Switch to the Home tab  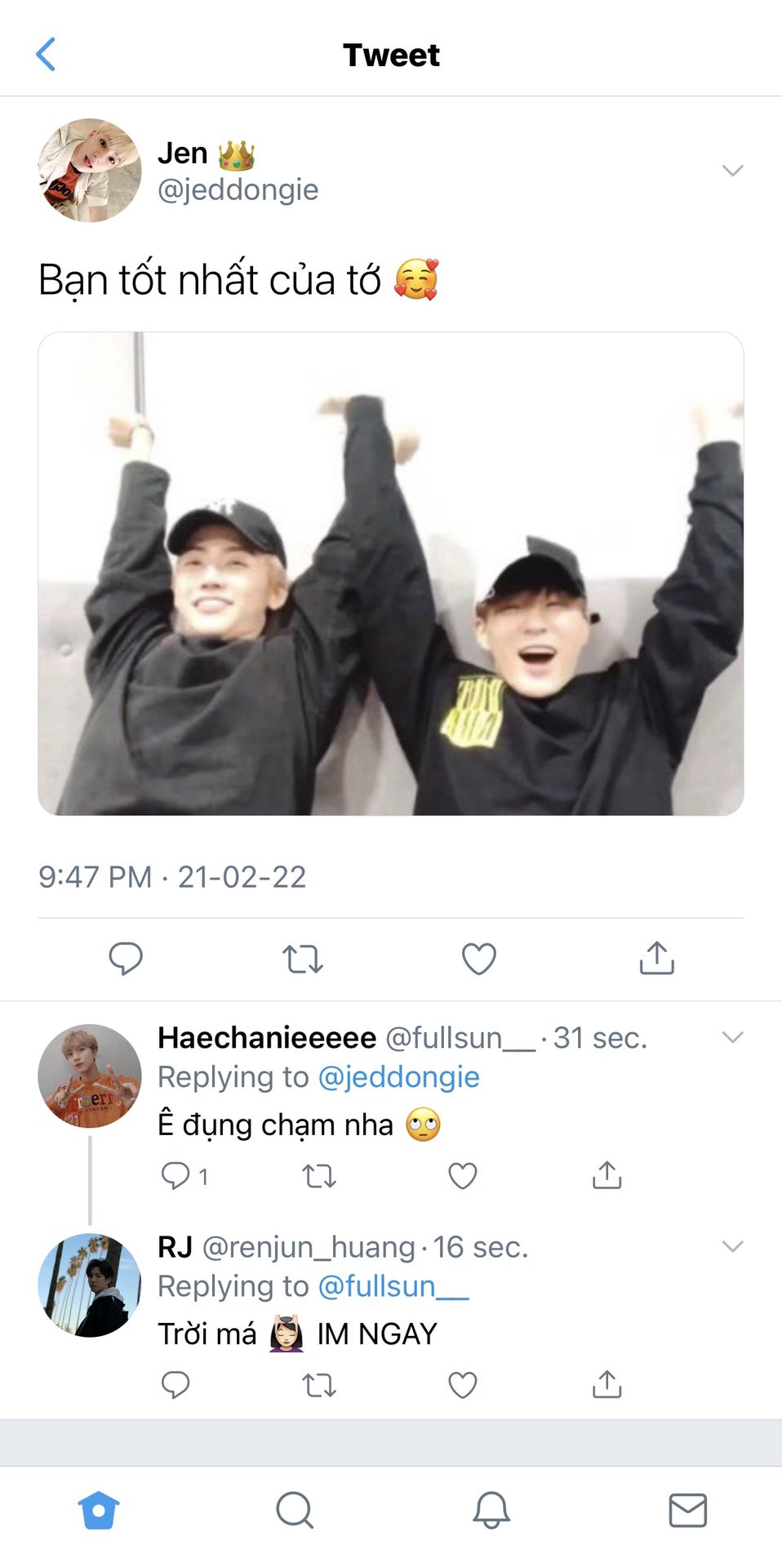[99, 1510]
